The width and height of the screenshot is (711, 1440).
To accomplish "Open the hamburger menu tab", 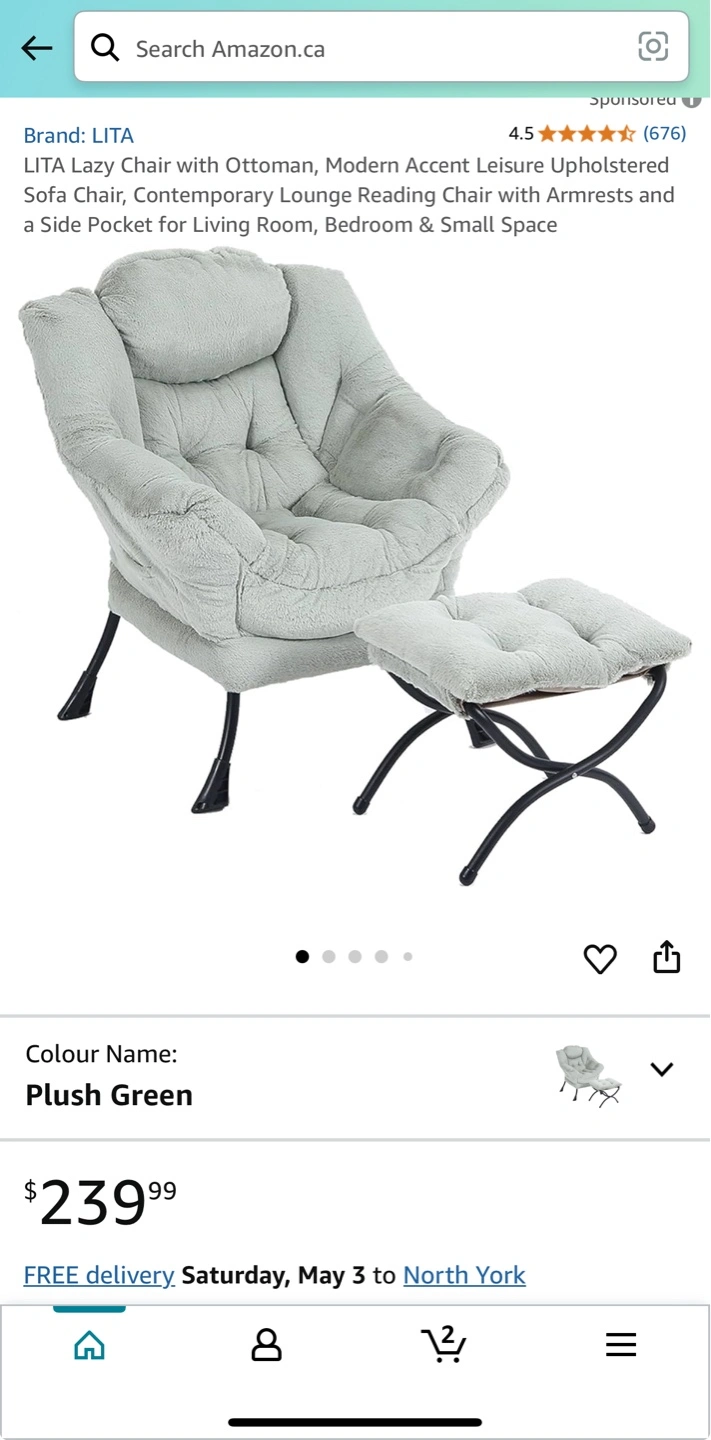I will (621, 1345).
